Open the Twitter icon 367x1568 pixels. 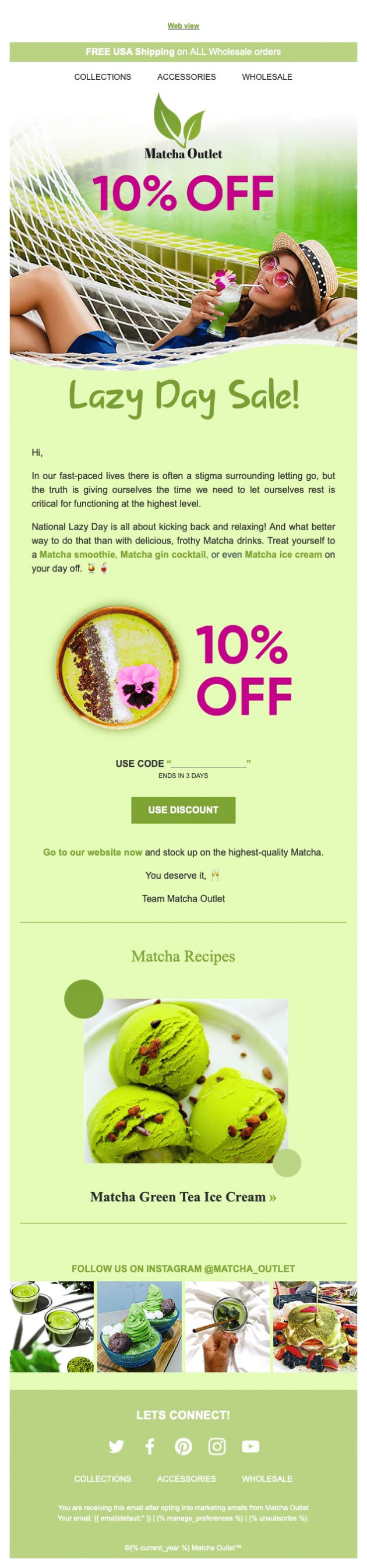tap(117, 1447)
